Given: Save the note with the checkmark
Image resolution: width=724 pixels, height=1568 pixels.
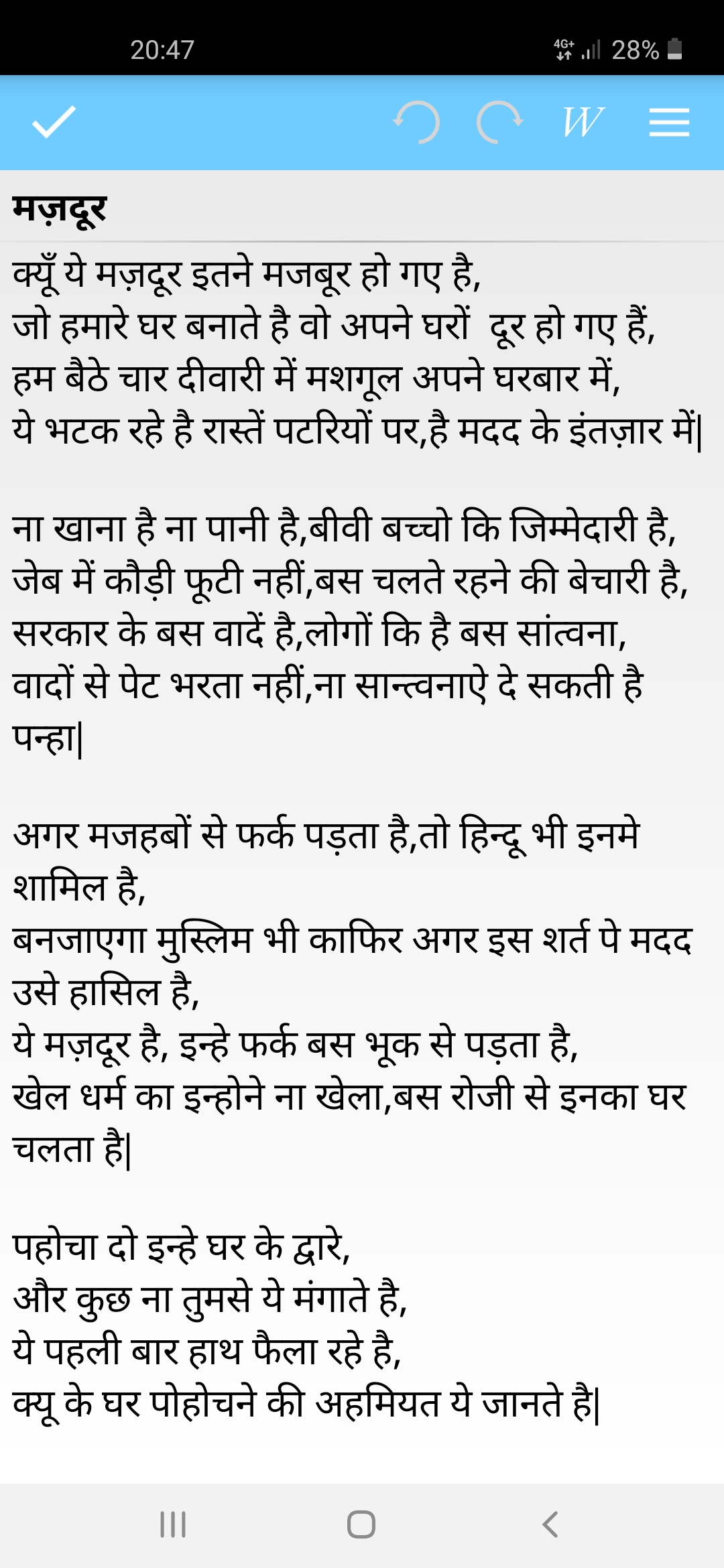Looking at the screenshot, I should (x=54, y=122).
